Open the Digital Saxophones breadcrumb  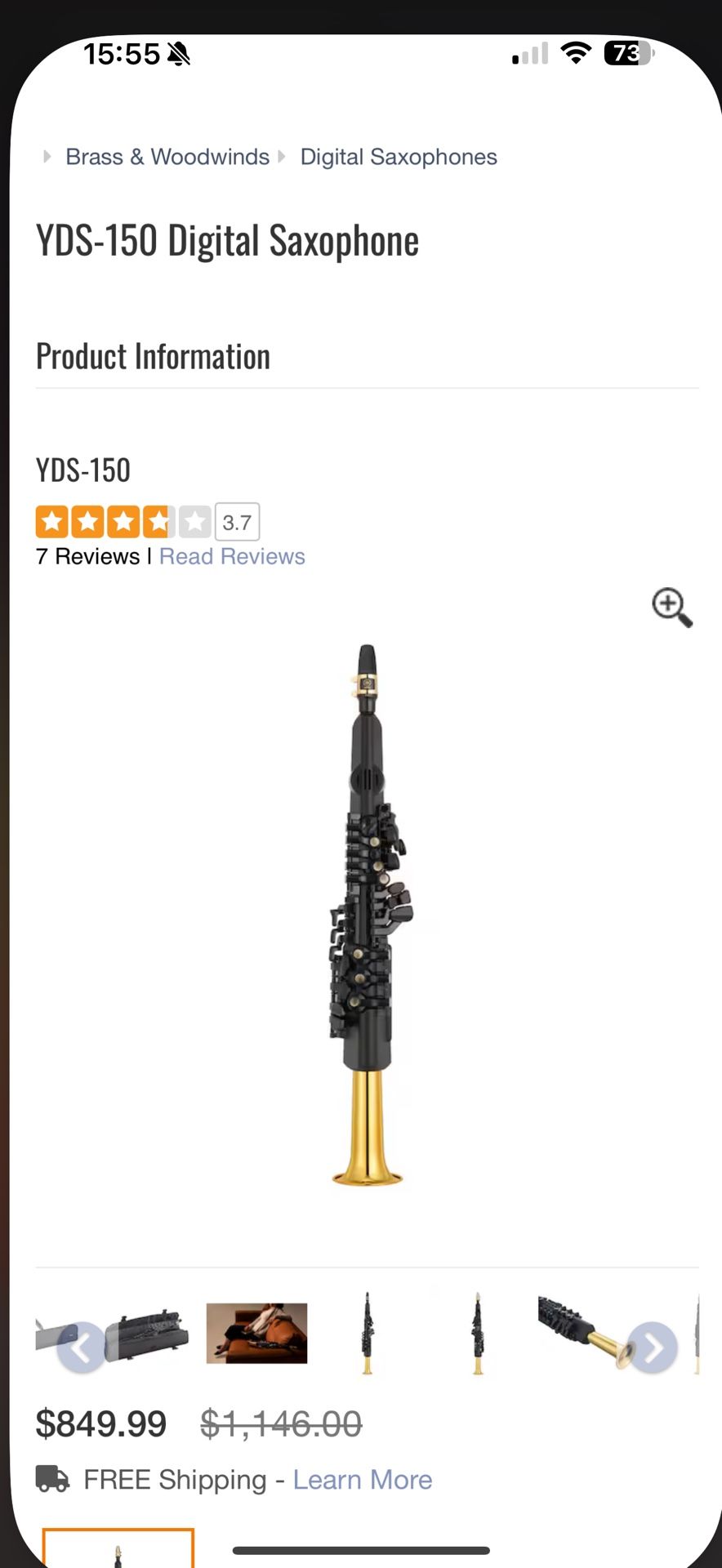[x=399, y=156]
